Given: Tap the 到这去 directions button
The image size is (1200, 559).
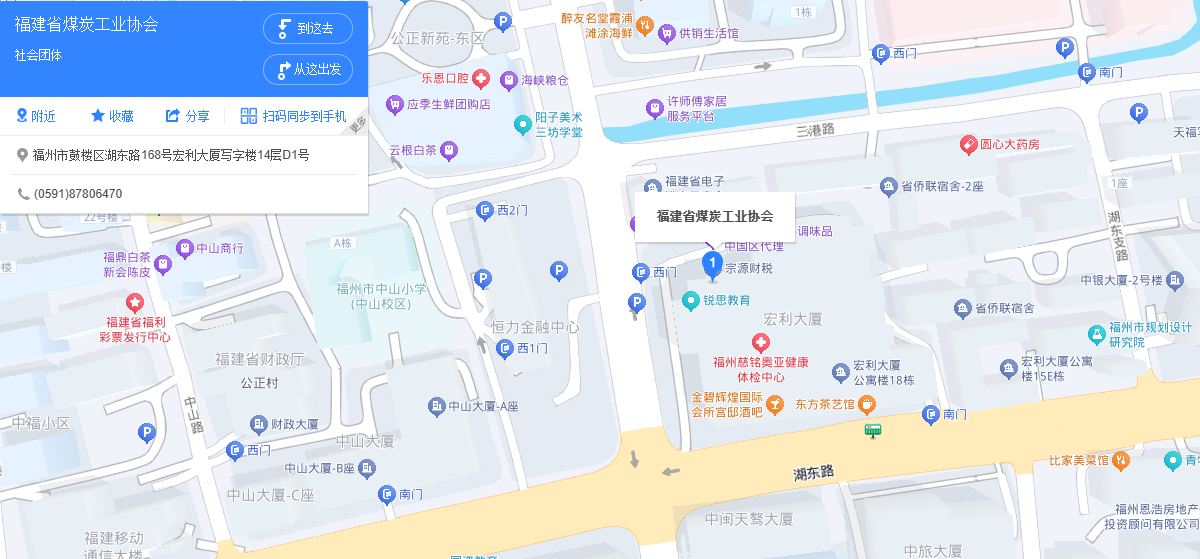Looking at the screenshot, I should tap(307, 28).
